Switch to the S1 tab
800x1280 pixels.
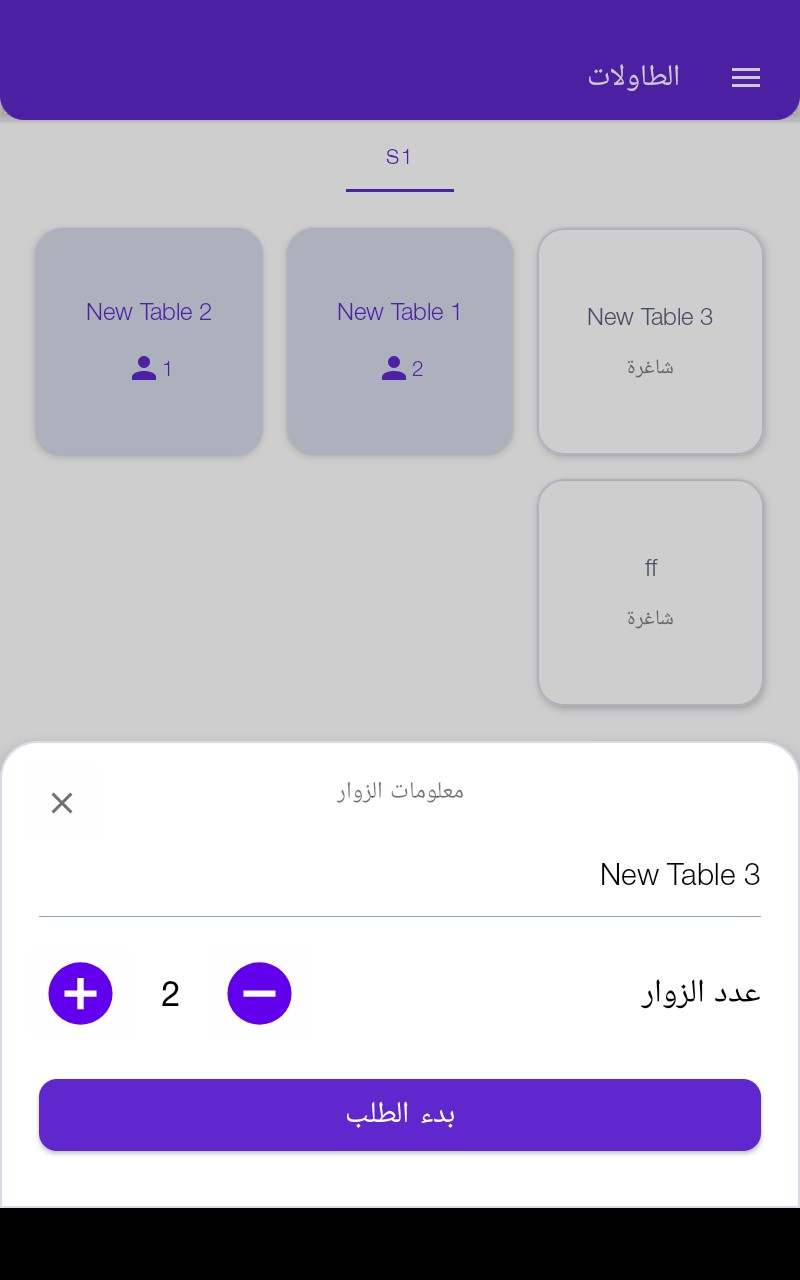click(400, 157)
